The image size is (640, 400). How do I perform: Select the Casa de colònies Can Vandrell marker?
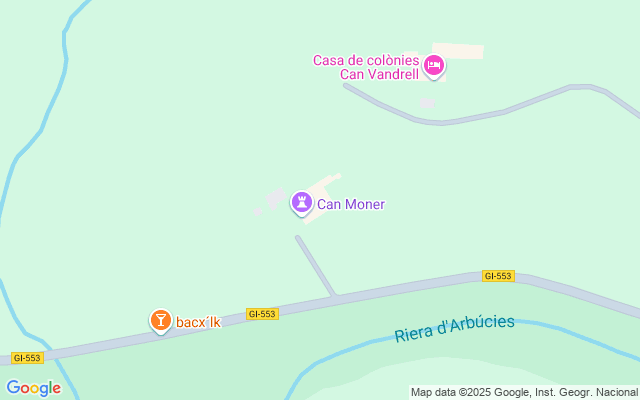(x=433, y=66)
